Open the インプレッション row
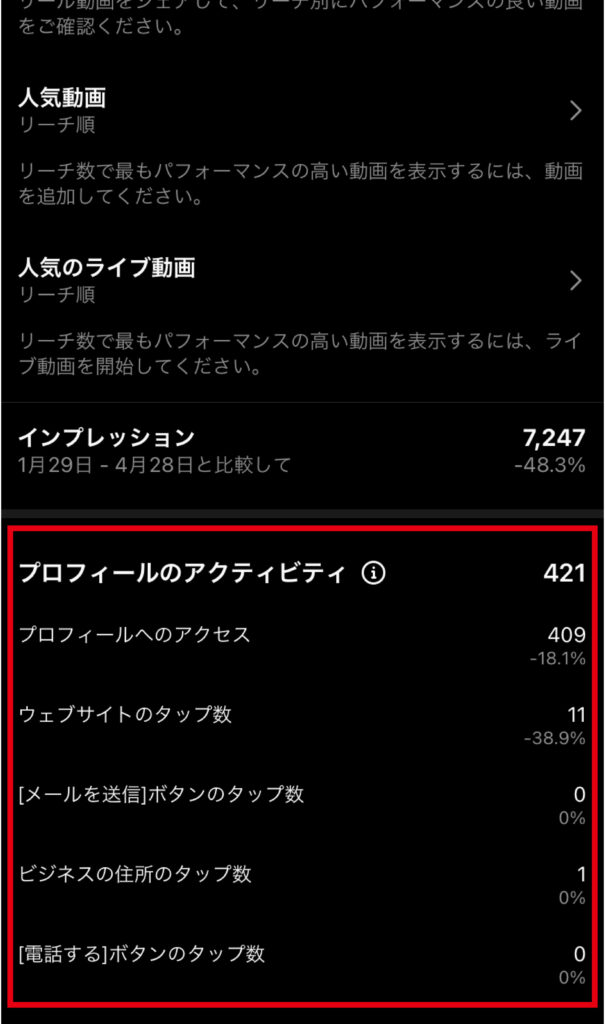Image resolution: width=605 pixels, height=1024 pixels. 300,450
